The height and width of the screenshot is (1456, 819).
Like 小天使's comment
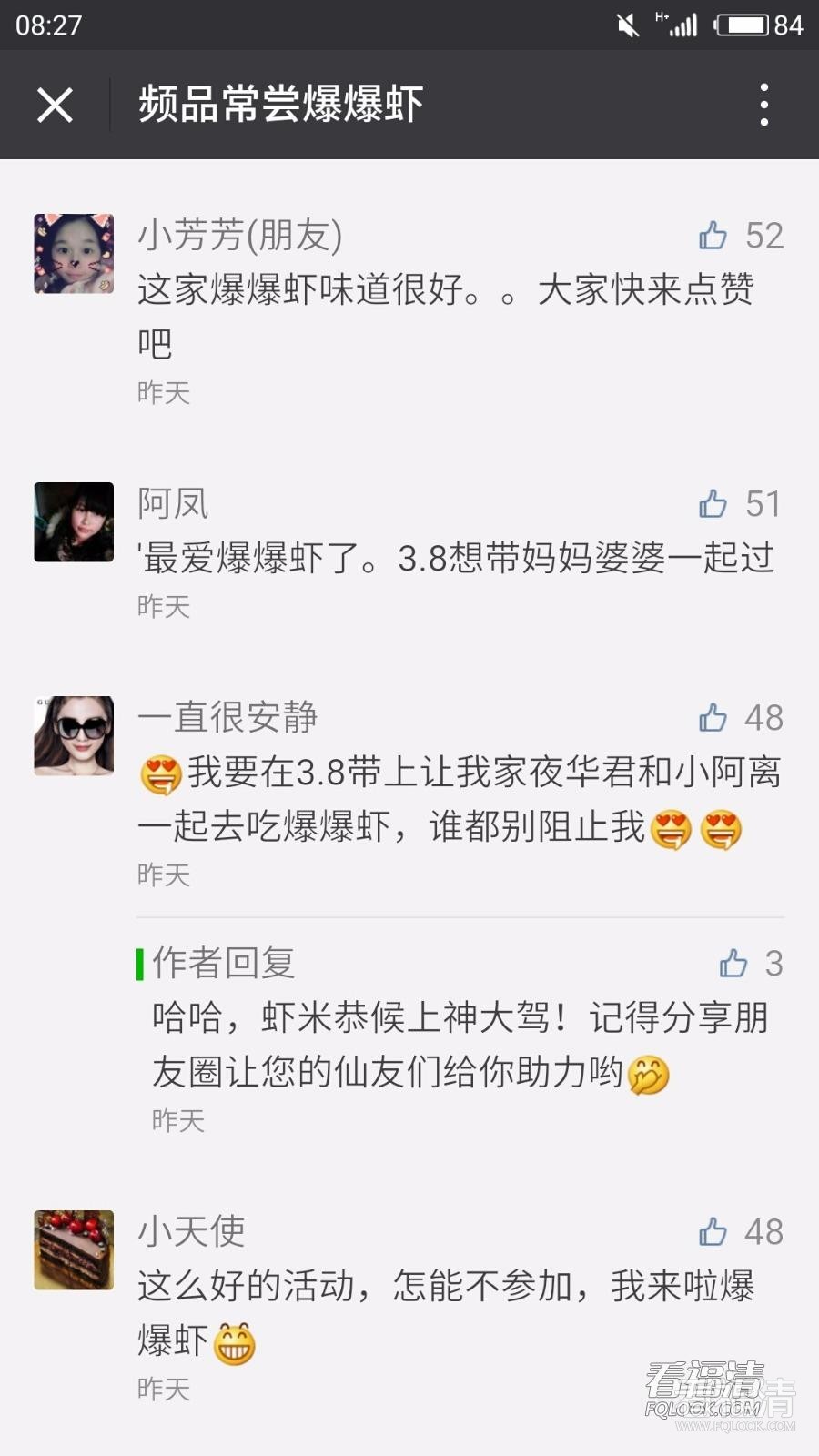click(713, 1232)
